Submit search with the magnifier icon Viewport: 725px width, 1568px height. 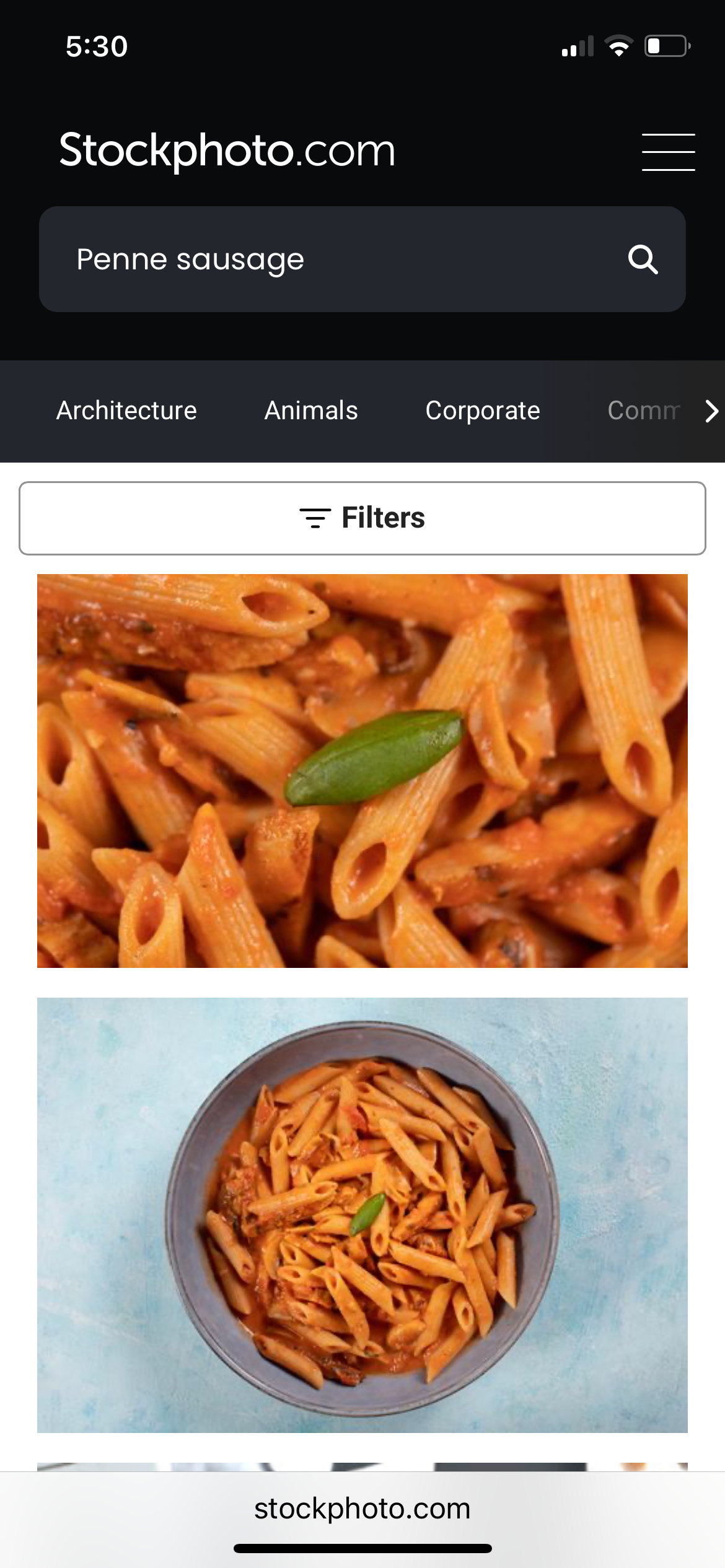[643, 259]
